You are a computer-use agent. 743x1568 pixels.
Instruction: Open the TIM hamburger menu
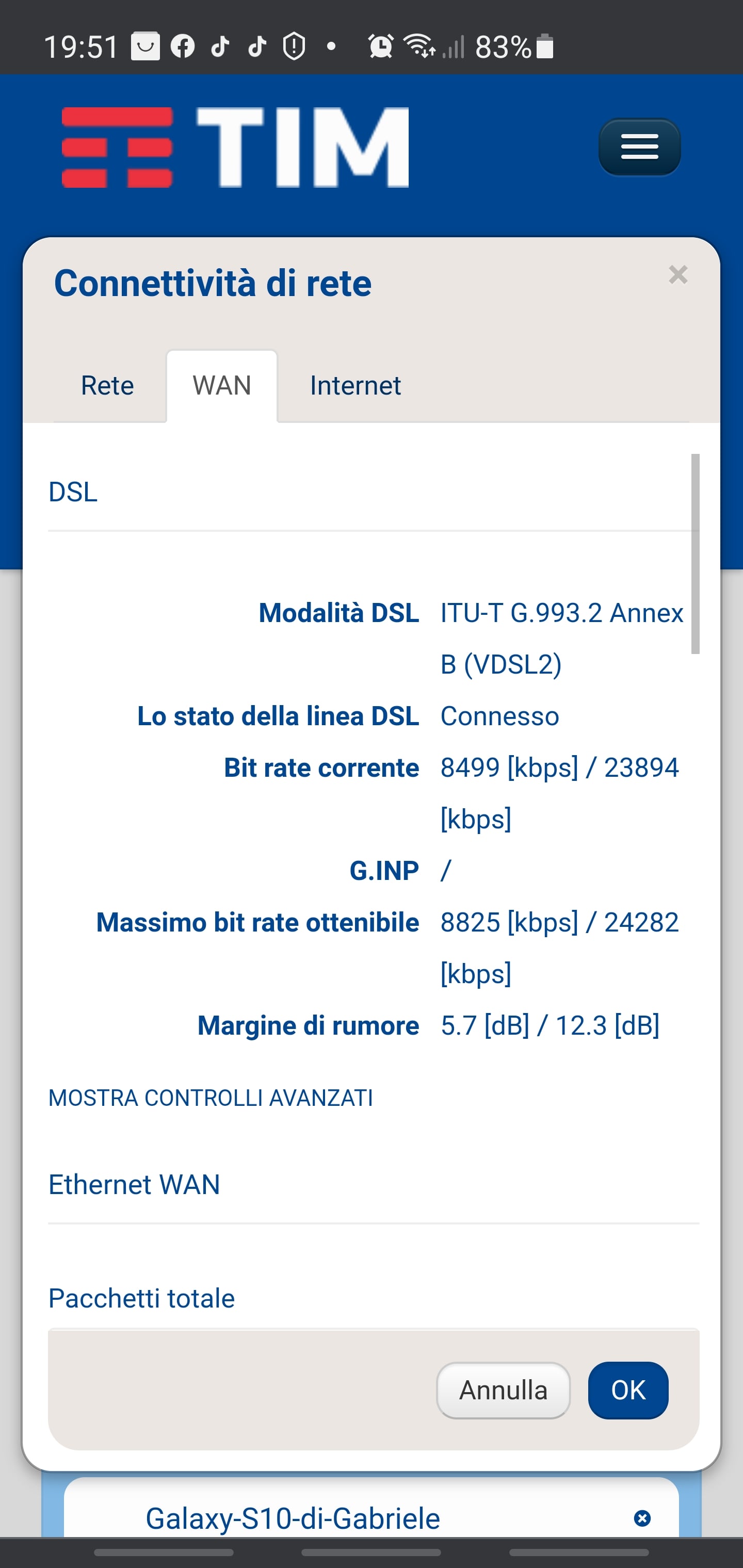click(639, 146)
